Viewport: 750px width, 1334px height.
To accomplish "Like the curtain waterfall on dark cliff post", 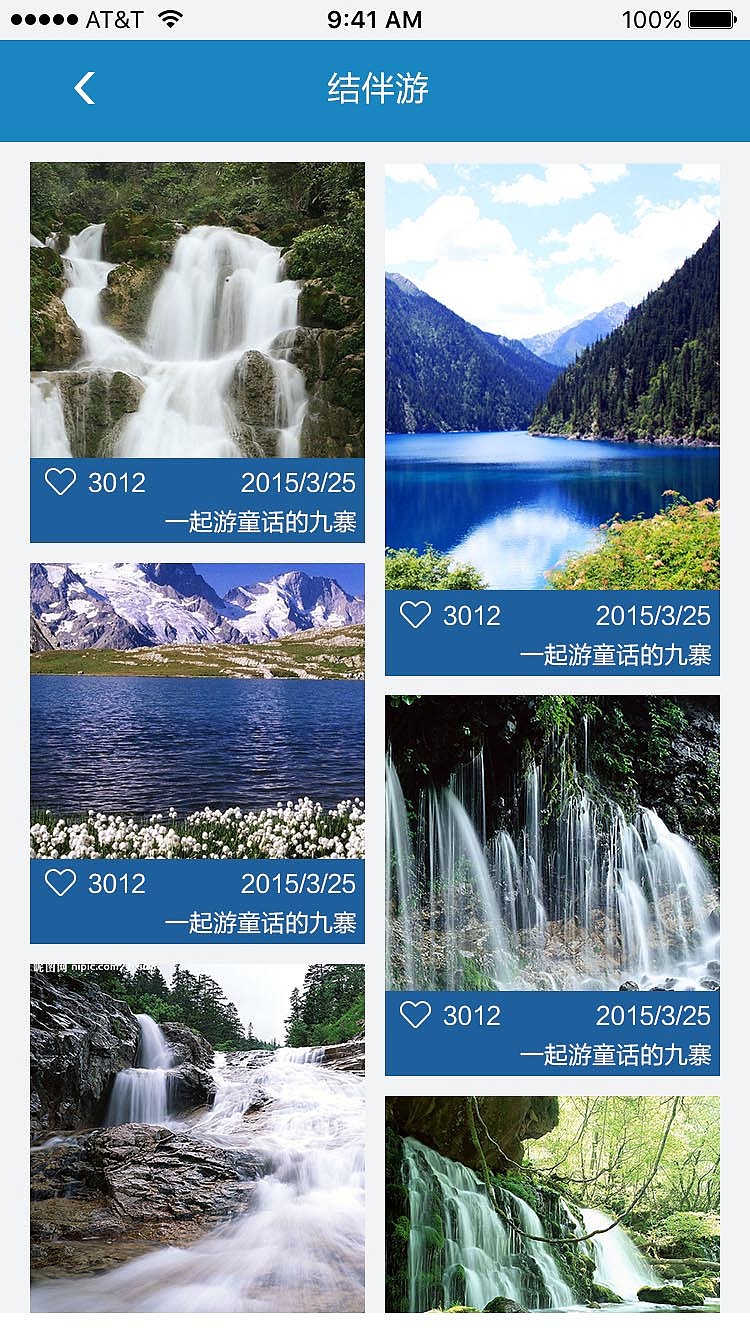I will [416, 1015].
